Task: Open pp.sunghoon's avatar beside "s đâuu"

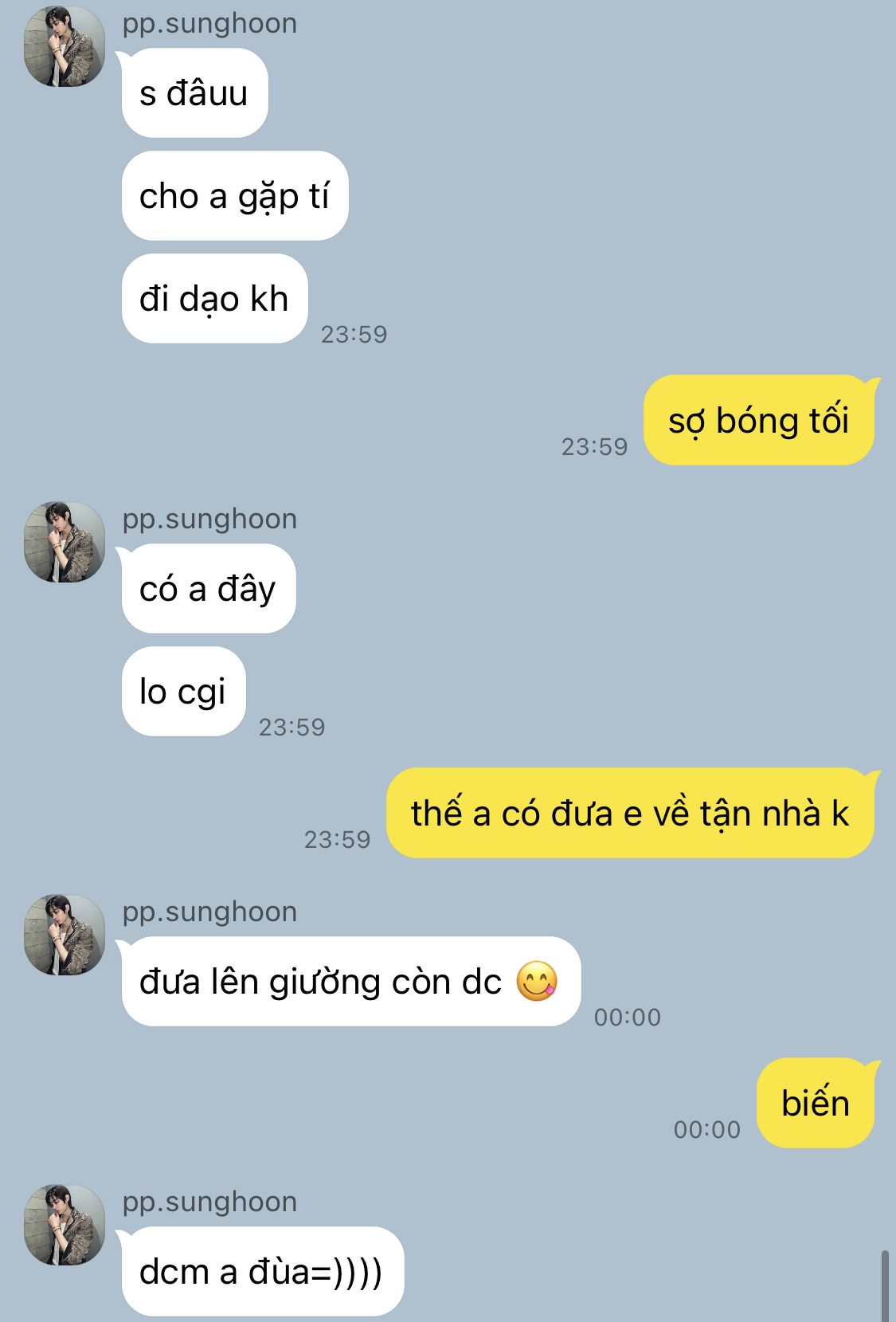Action: (65, 46)
